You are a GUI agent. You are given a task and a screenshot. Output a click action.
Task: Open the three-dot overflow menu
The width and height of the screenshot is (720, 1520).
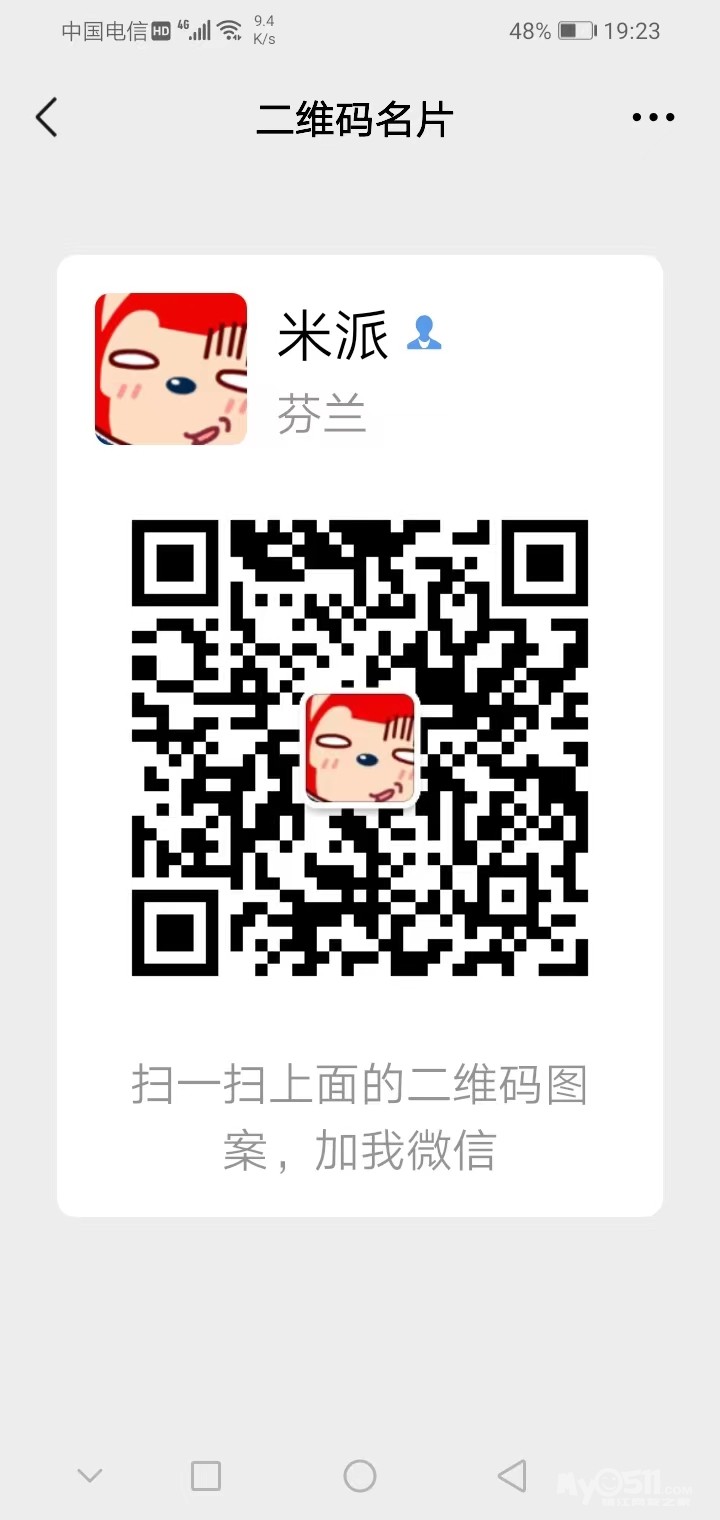click(x=653, y=118)
